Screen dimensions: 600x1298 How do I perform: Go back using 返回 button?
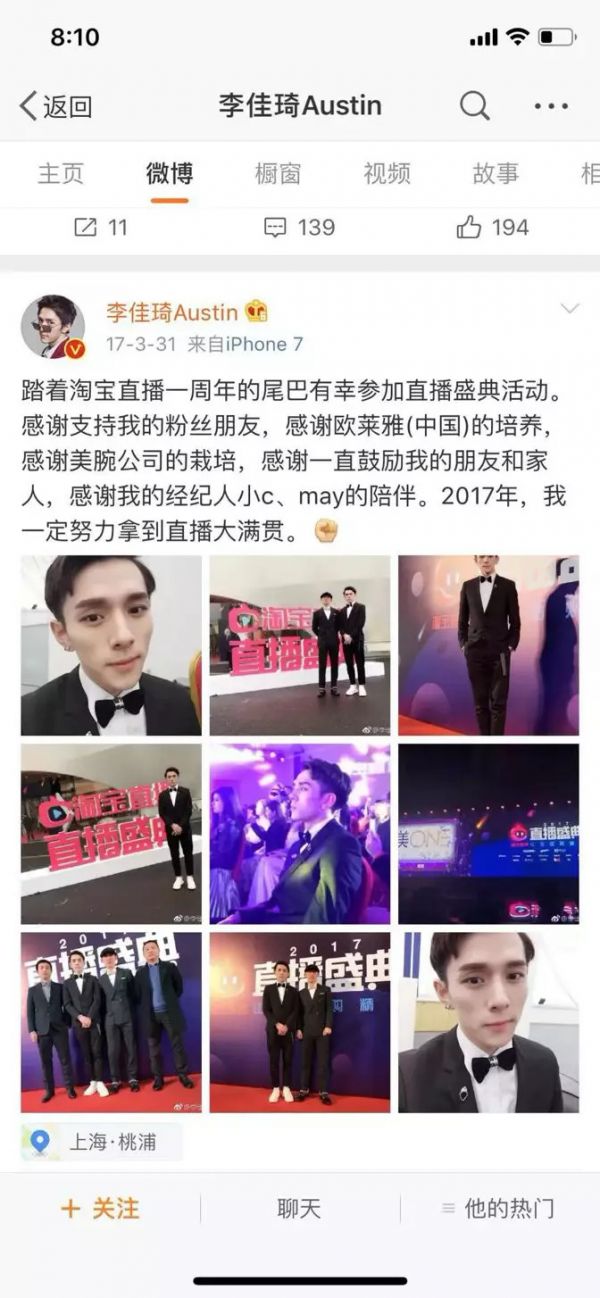[55, 106]
